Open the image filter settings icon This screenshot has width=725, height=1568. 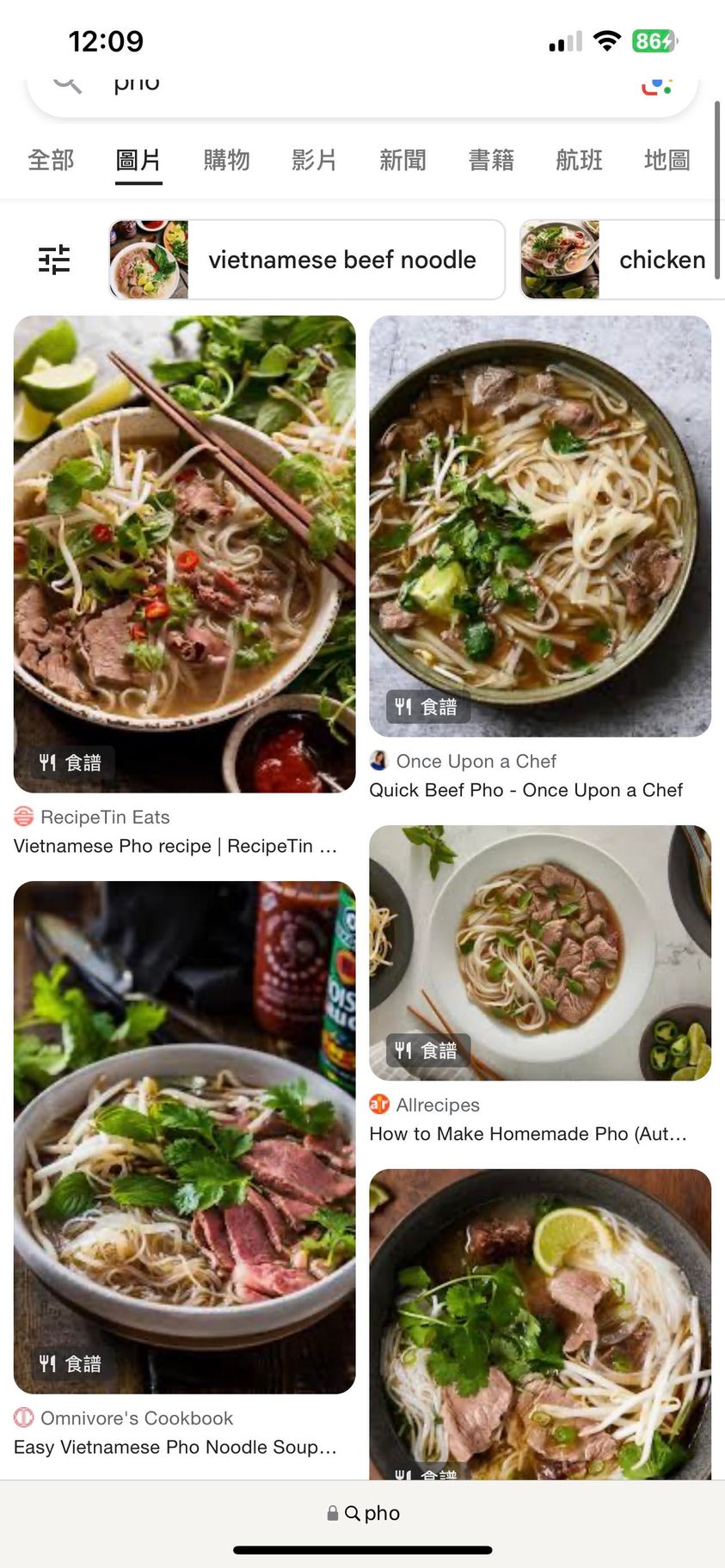click(x=54, y=260)
